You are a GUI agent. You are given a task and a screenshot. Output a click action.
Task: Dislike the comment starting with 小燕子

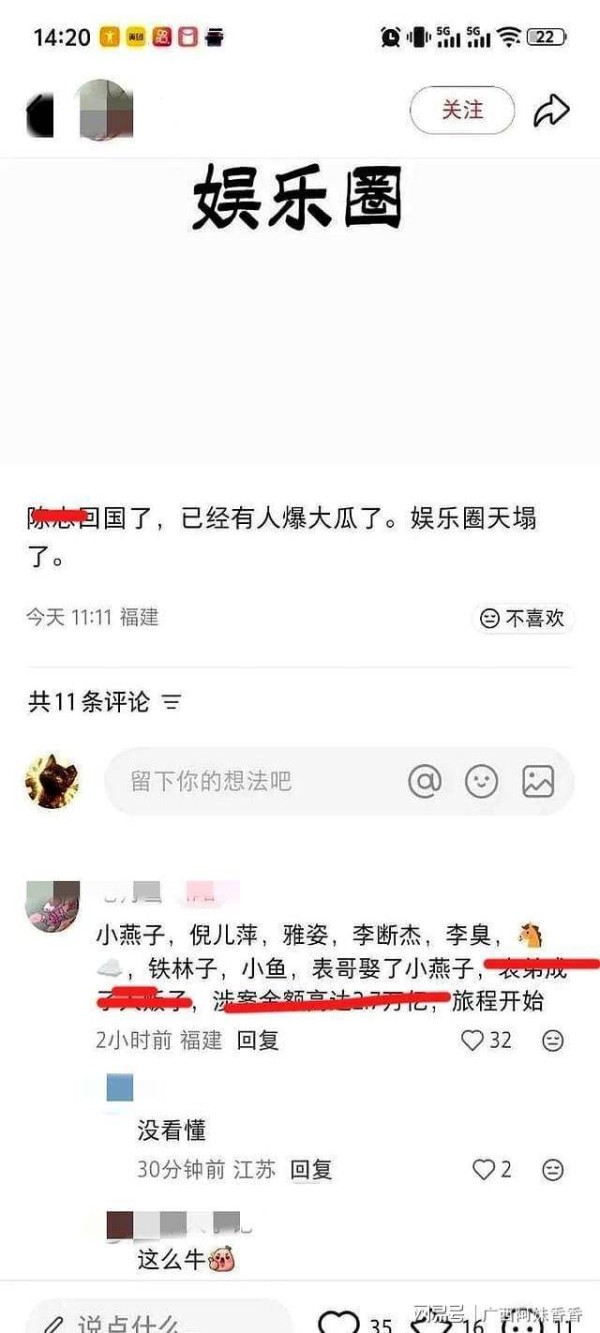552,1040
